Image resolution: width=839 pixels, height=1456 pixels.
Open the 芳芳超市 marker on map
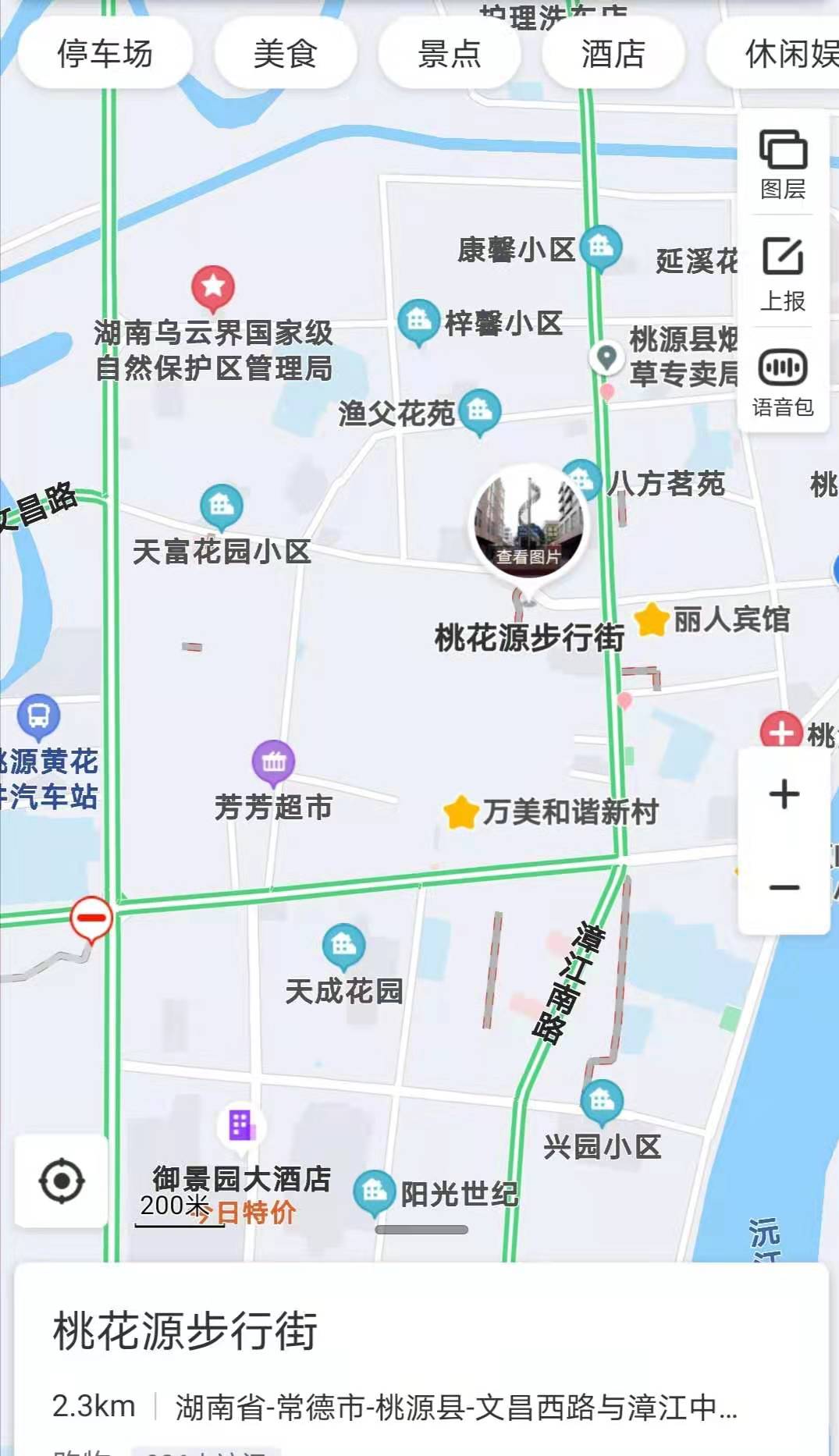pyautogui.click(x=273, y=762)
